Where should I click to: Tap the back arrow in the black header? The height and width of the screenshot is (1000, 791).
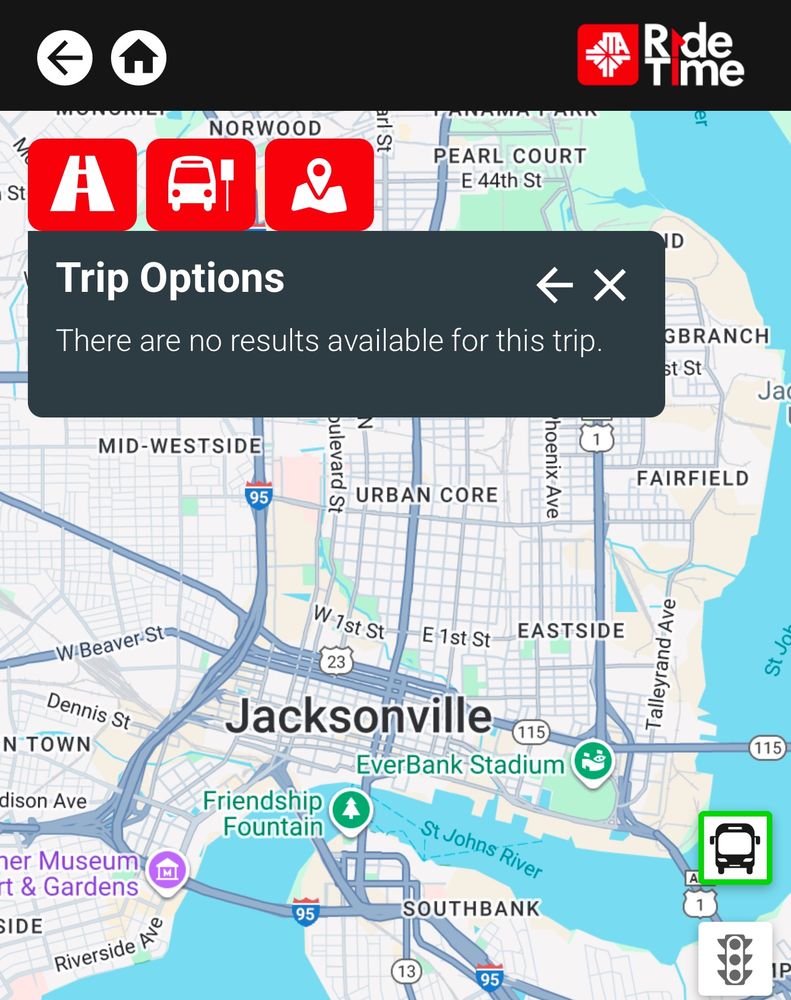click(x=64, y=56)
